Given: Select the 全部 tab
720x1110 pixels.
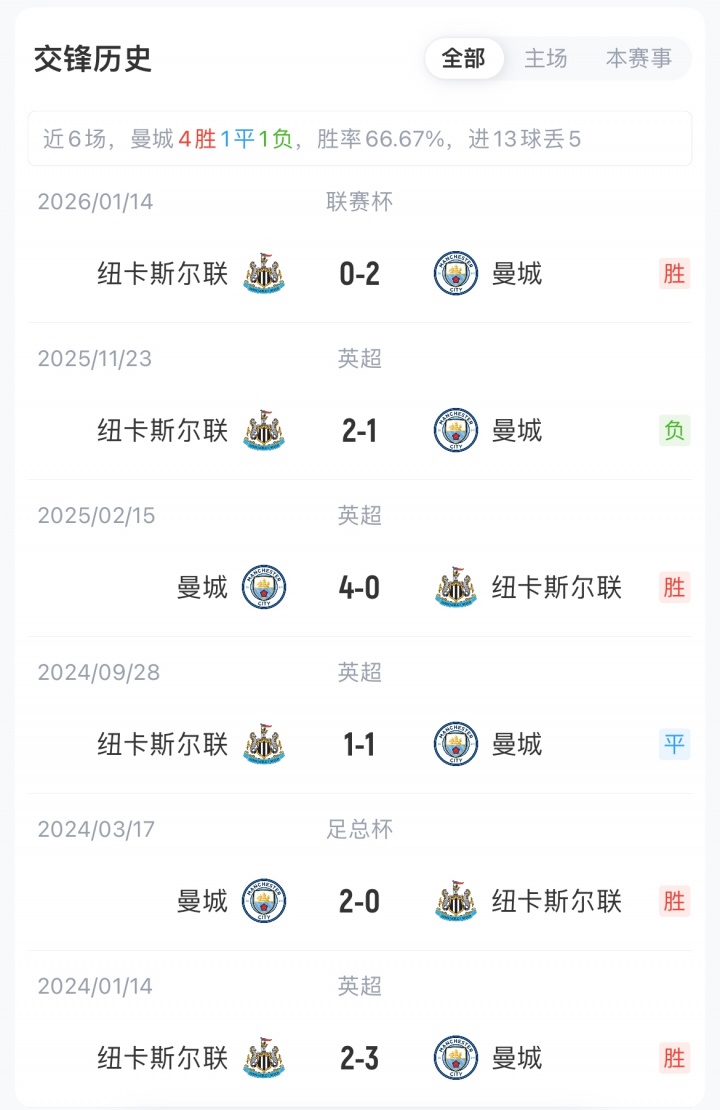Looking at the screenshot, I should [464, 58].
